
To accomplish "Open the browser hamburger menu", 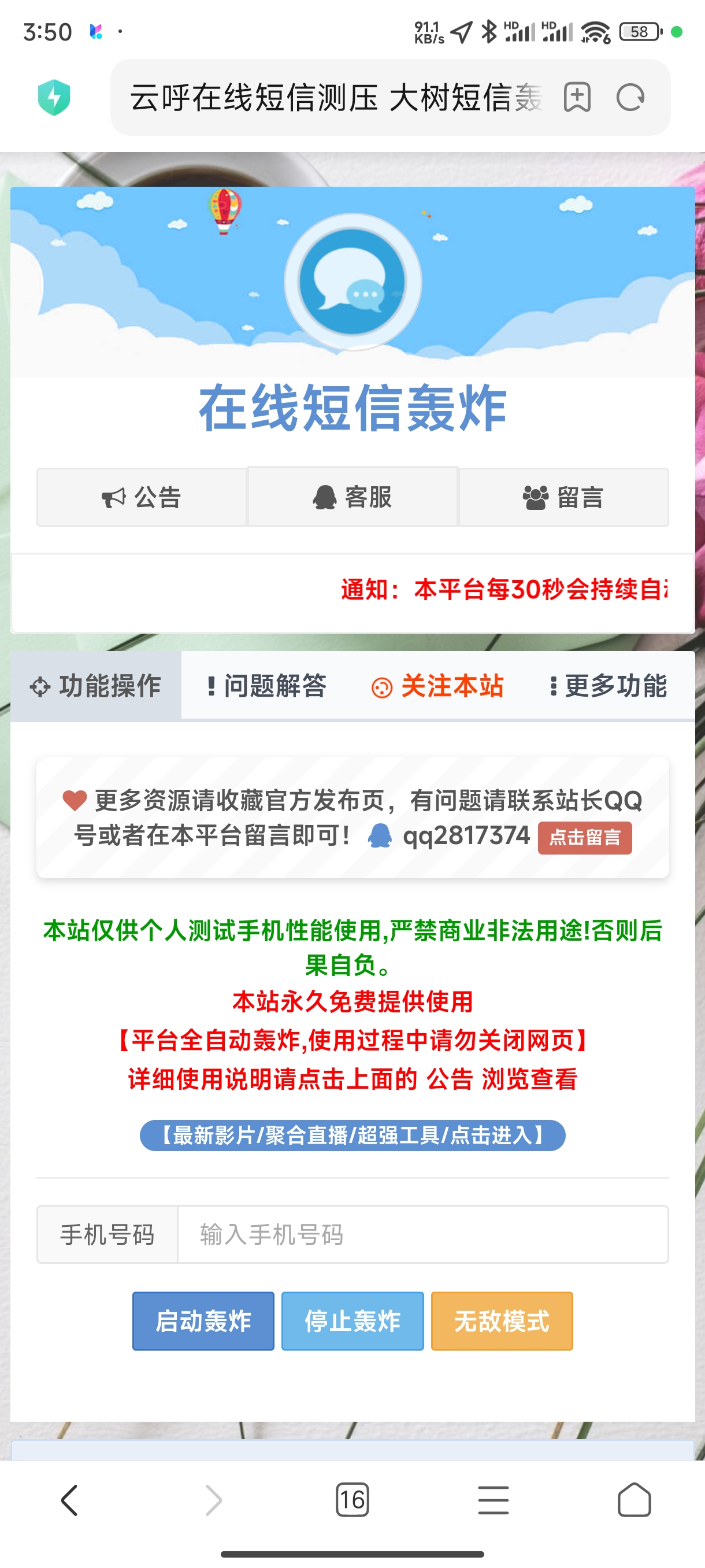I will pyautogui.click(x=493, y=1500).
